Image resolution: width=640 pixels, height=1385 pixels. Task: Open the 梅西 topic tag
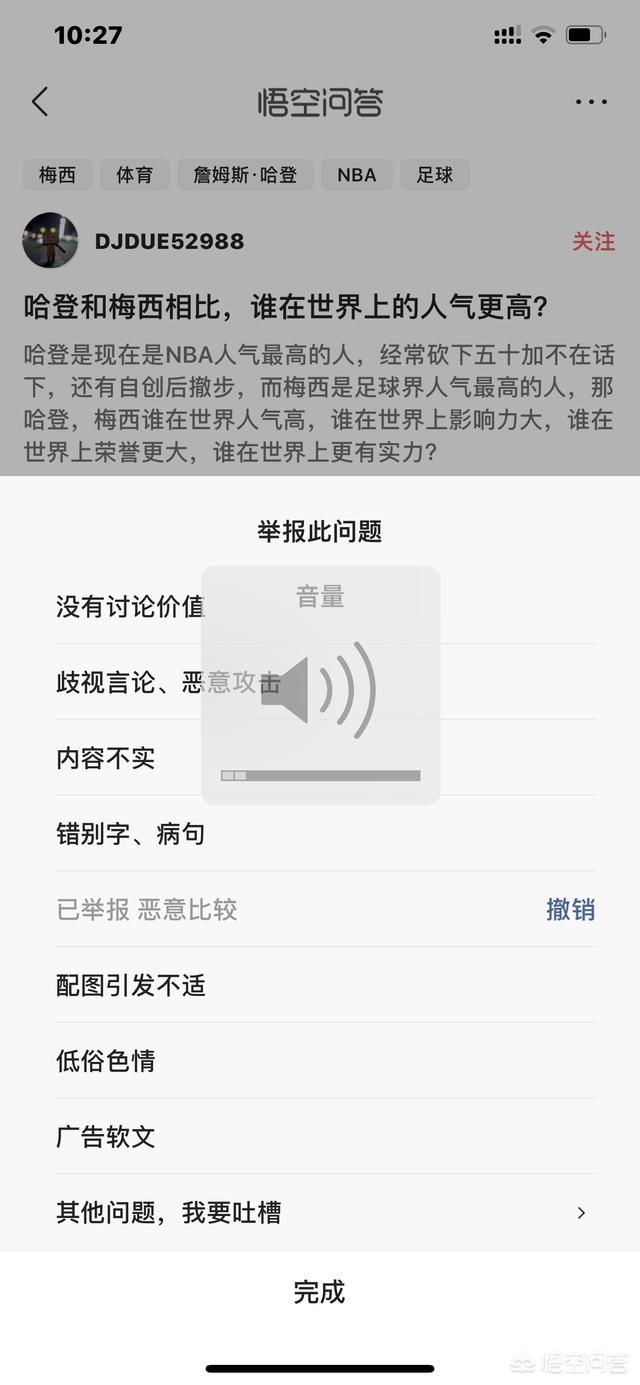[57, 175]
